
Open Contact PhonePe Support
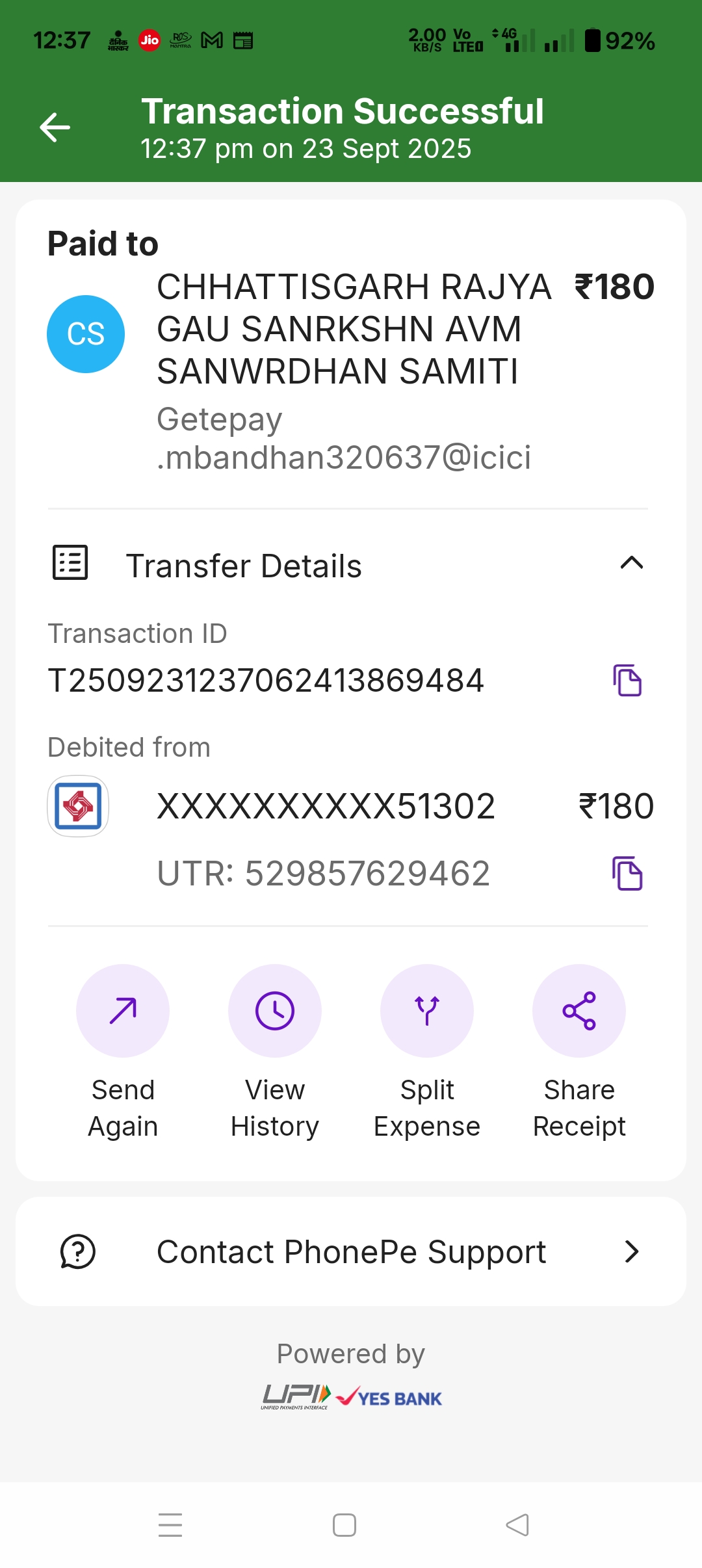tap(351, 1251)
